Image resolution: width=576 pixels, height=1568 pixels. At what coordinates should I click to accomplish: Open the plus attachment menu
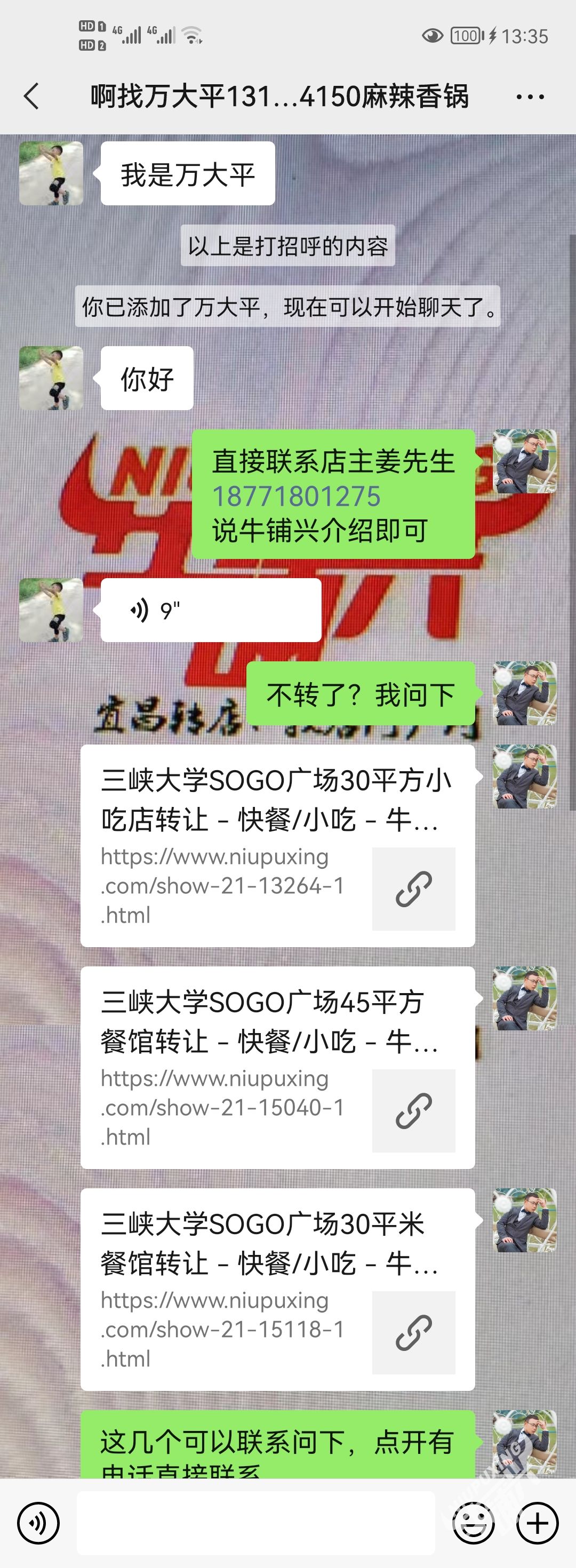coord(537,1523)
